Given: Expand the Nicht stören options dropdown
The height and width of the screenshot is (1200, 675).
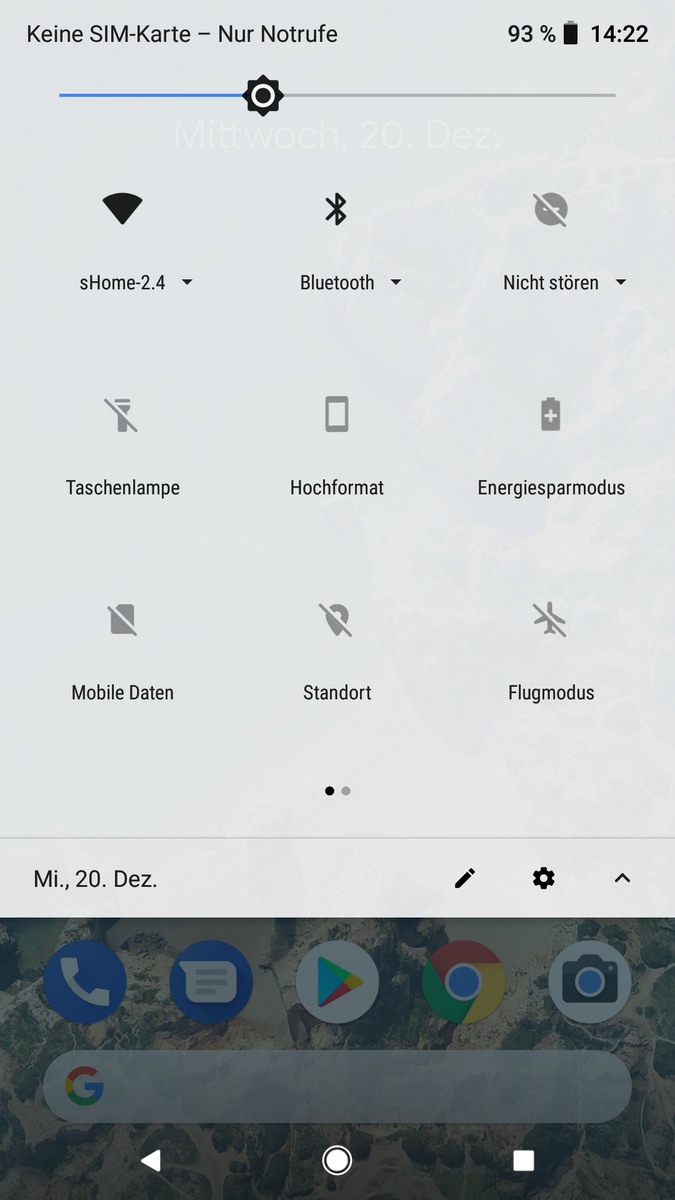Looking at the screenshot, I should [x=620, y=283].
